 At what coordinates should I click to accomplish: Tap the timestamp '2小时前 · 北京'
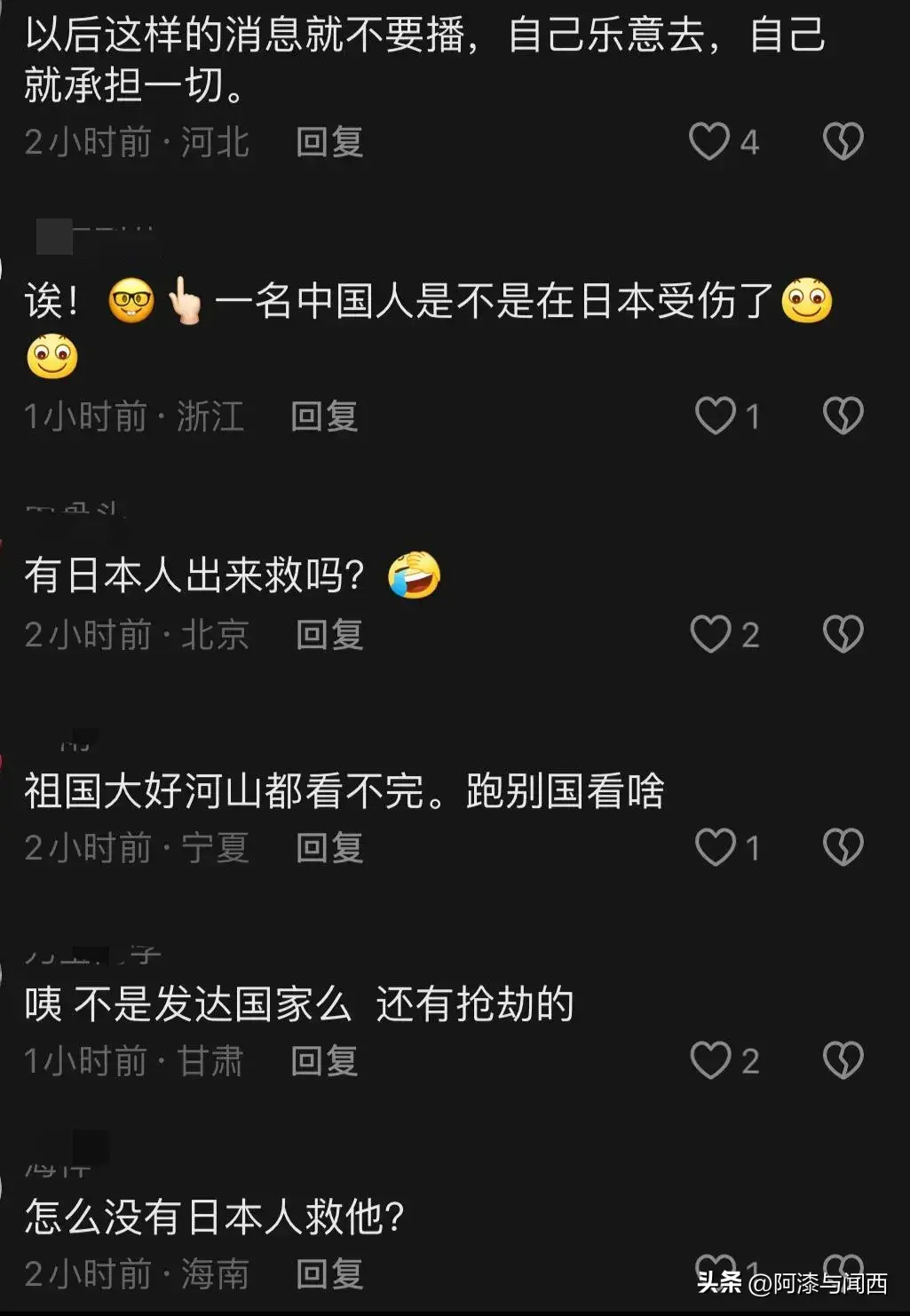point(138,632)
